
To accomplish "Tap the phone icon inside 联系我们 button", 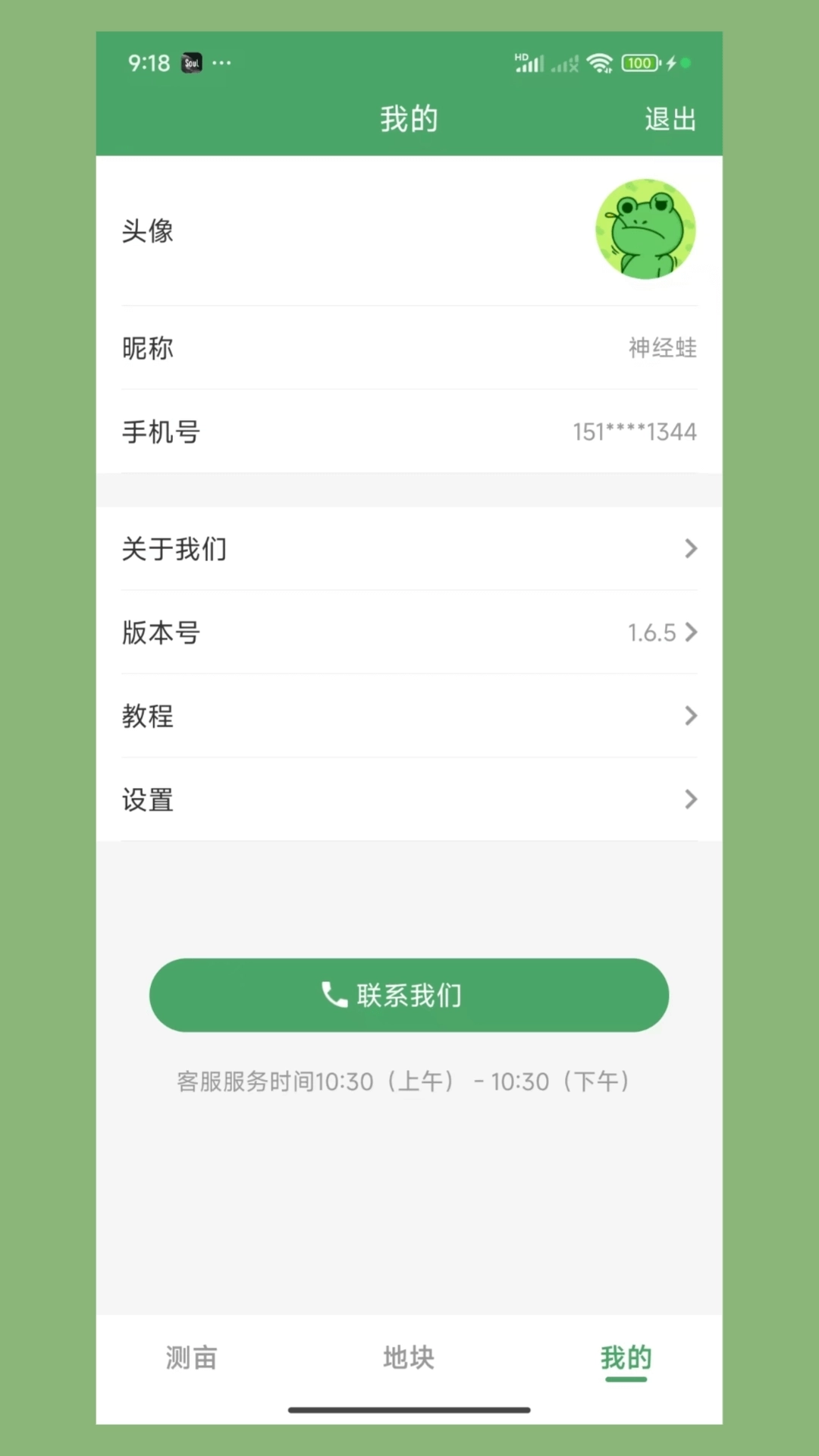I will (334, 995).
